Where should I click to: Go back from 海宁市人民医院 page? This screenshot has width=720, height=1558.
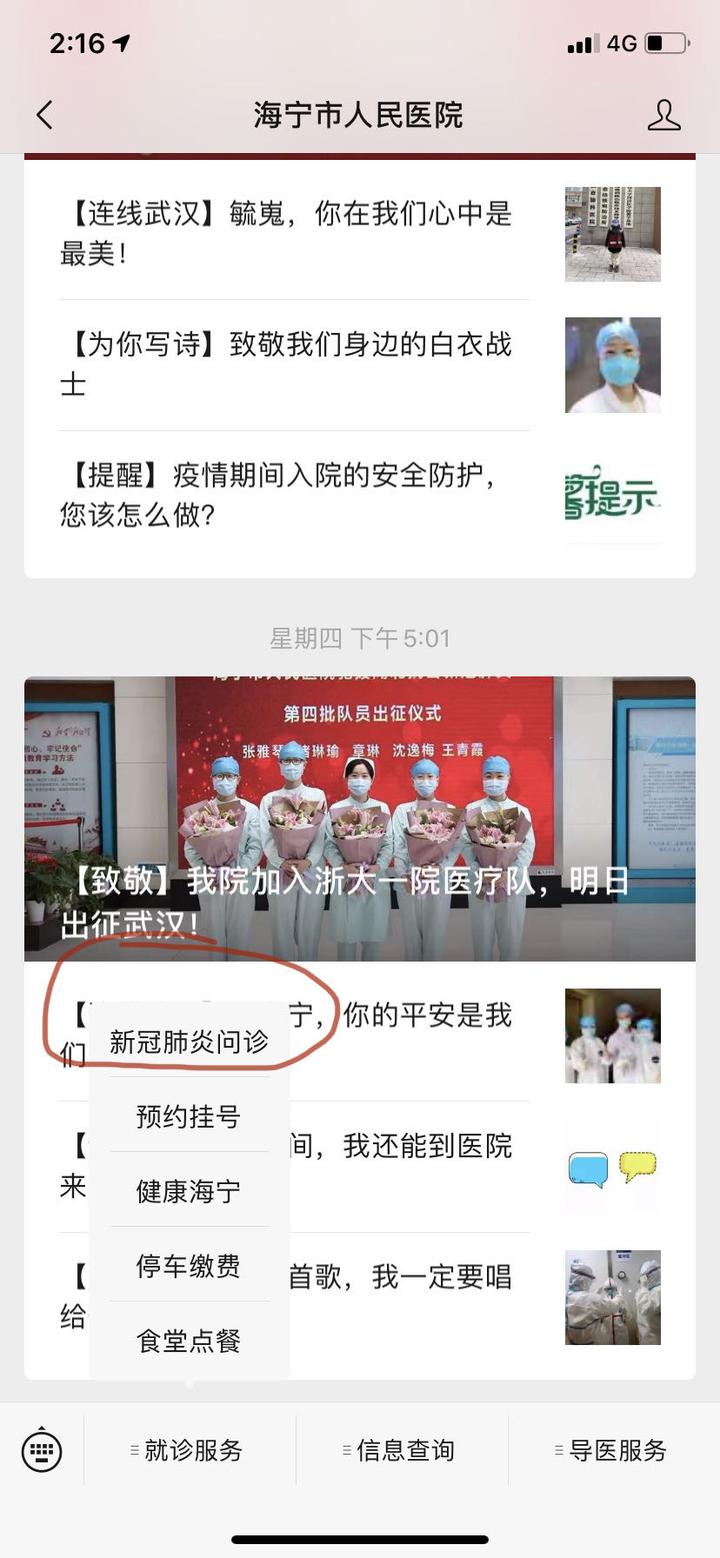(44, 115)
